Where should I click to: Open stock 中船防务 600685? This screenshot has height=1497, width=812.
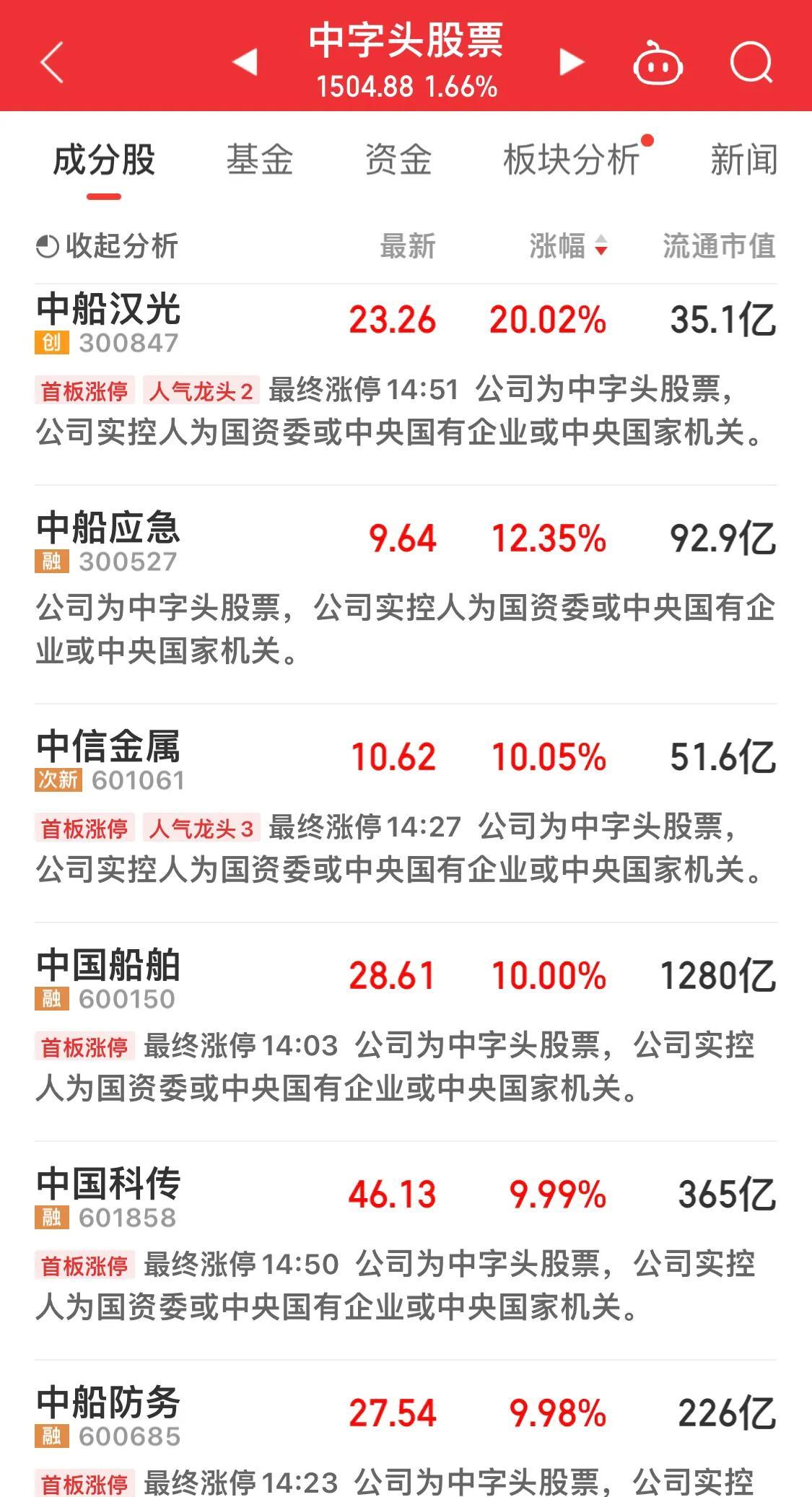point(406,1429)
